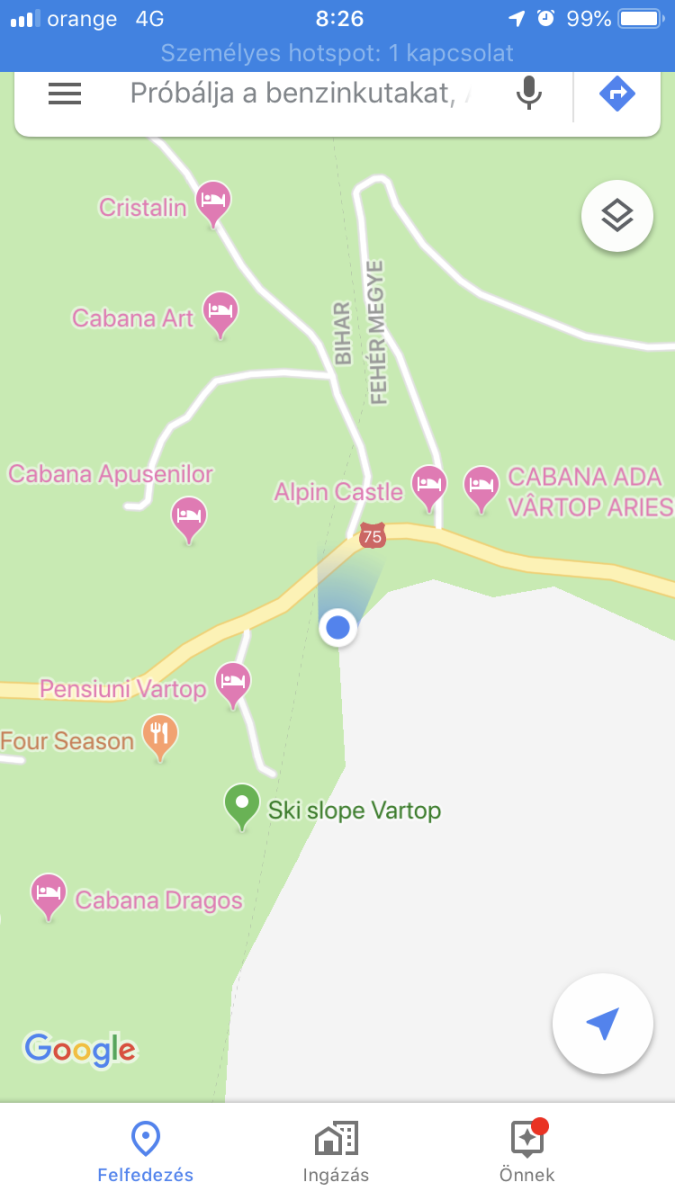Start voice search with the microphone
Screen dimensions: 675x1200
(529, 94)
